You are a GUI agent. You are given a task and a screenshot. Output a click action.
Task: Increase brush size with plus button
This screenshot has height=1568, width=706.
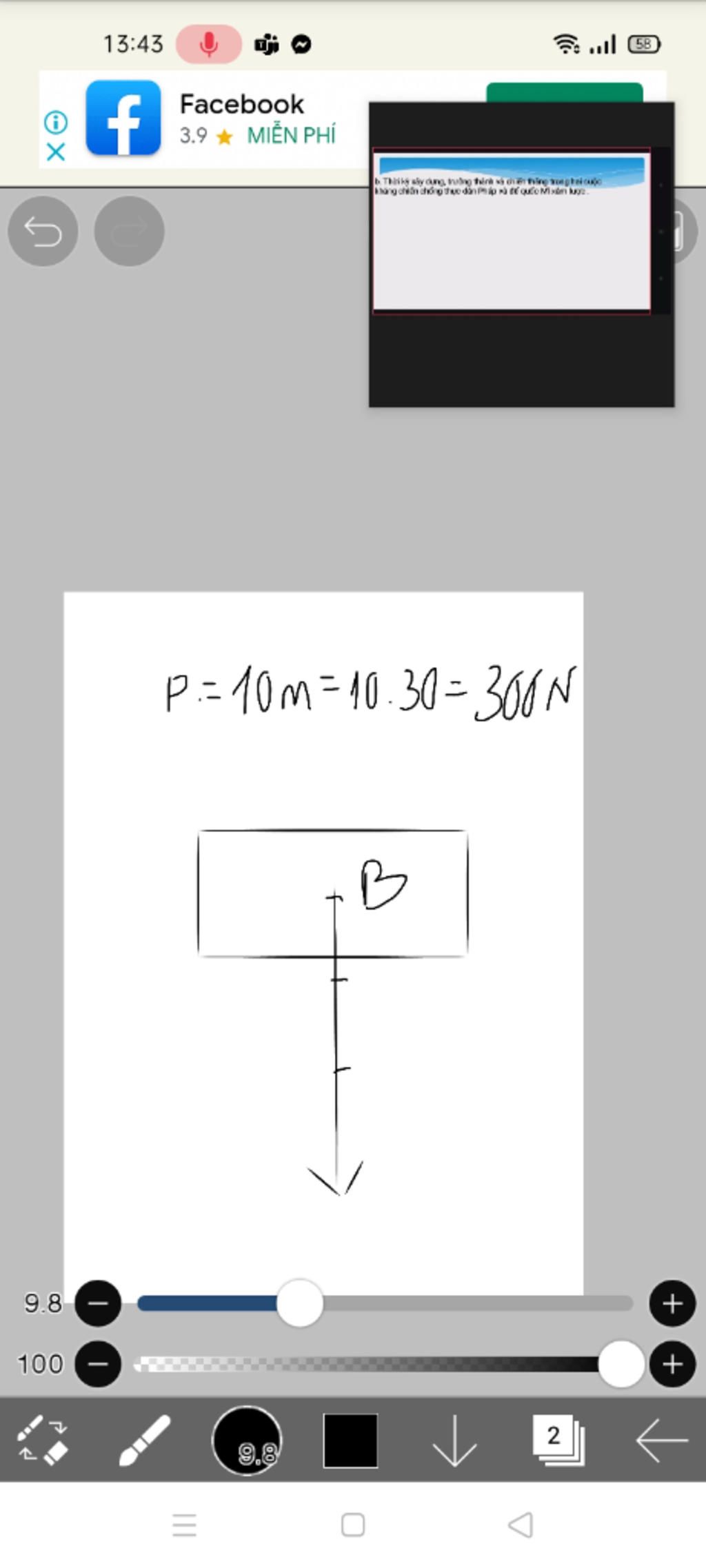point(672,1303)
